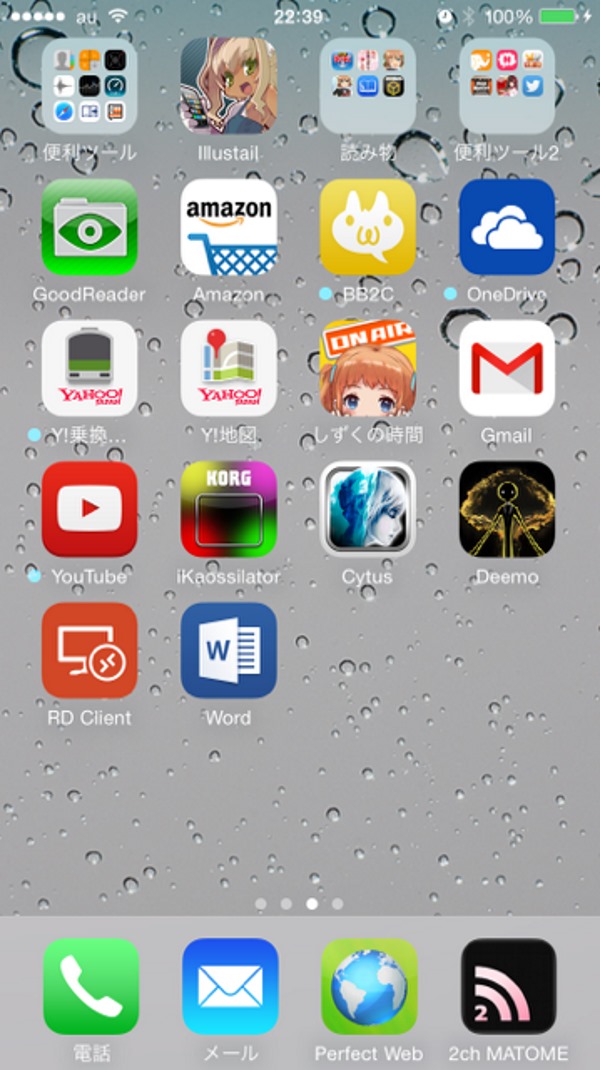Image resolution: width=600 pixels, height=1070 pixels.
Task: Launch the BB2C app
Action: pos(368,227)
